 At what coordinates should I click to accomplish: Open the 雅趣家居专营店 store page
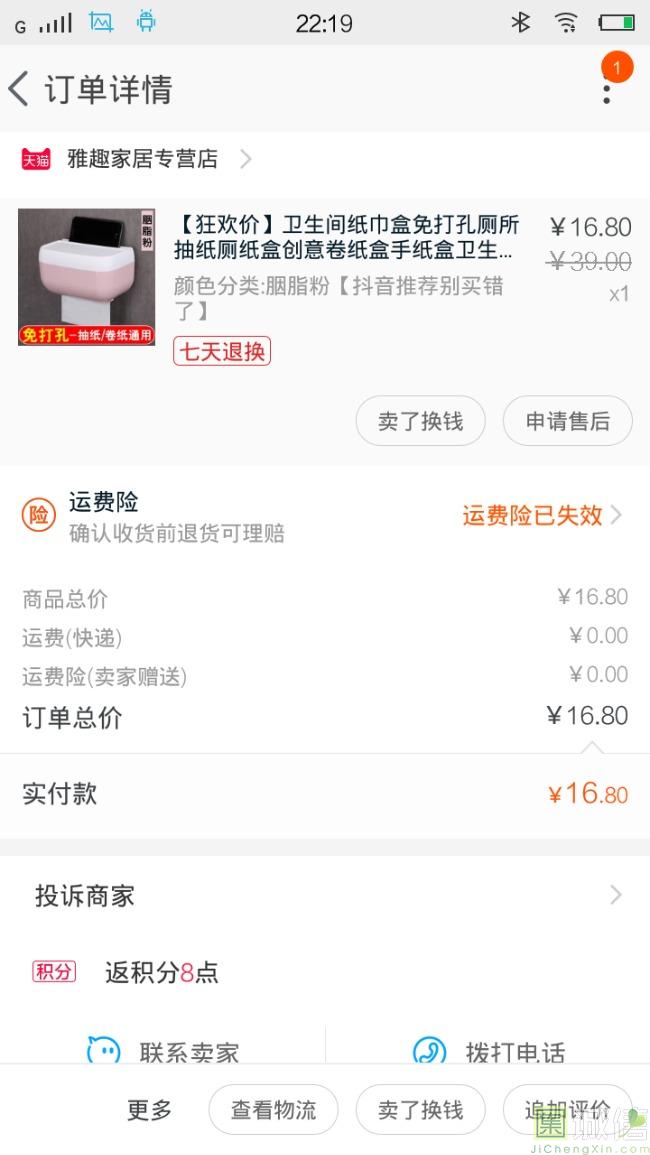point(140,159)
